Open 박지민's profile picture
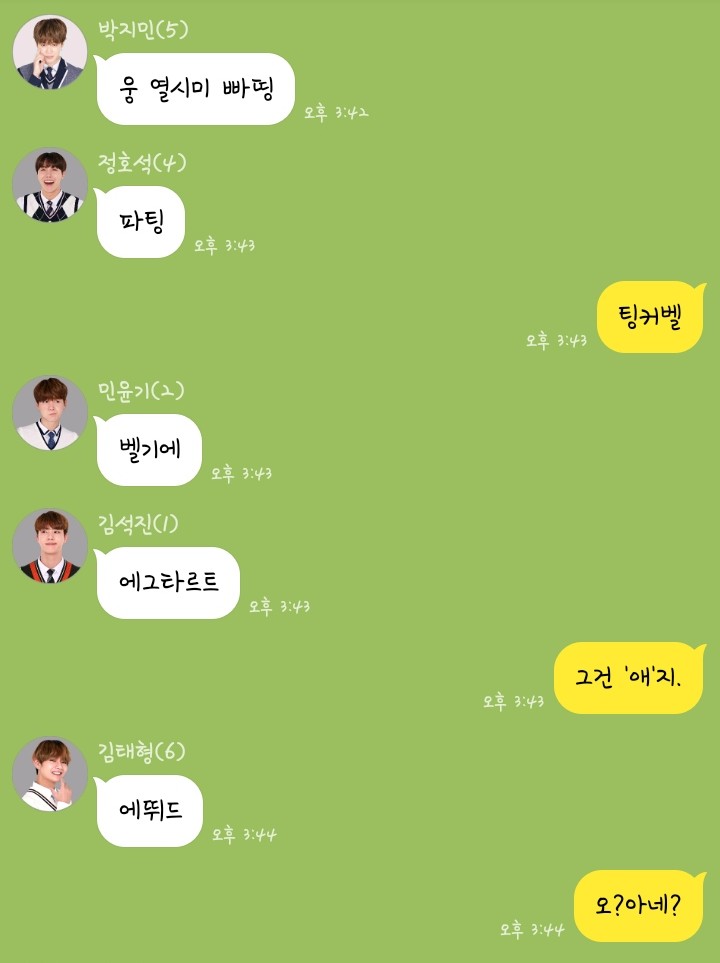The image size is (720, 963). click(50, 52)
